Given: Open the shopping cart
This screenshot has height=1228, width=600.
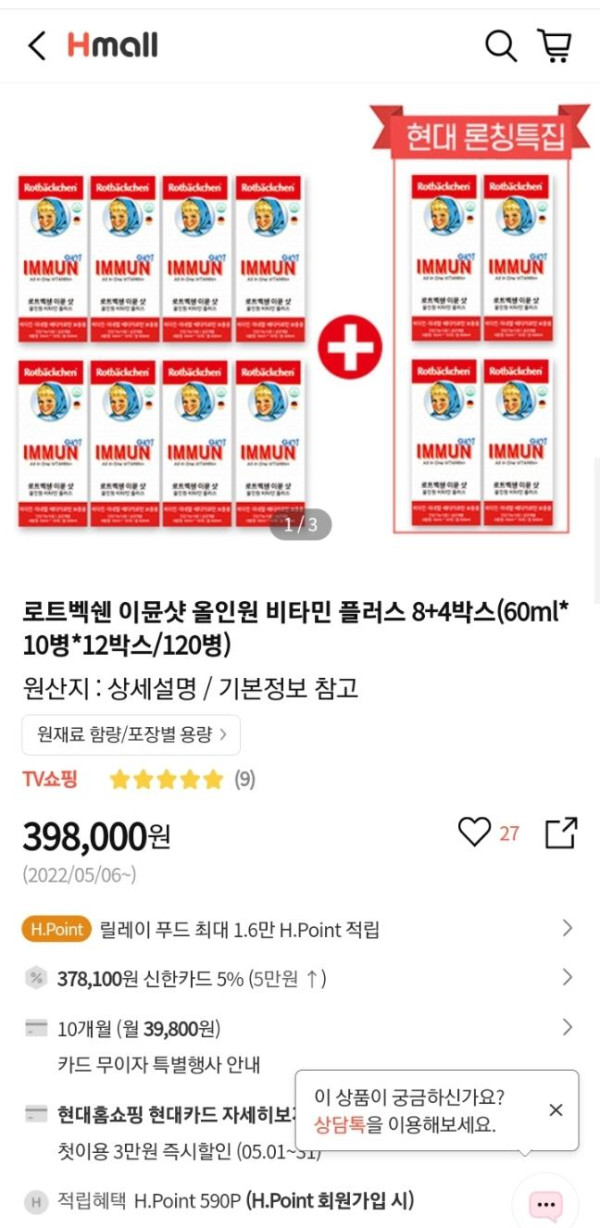Looking at the screenshot, I should click(554, 45).
